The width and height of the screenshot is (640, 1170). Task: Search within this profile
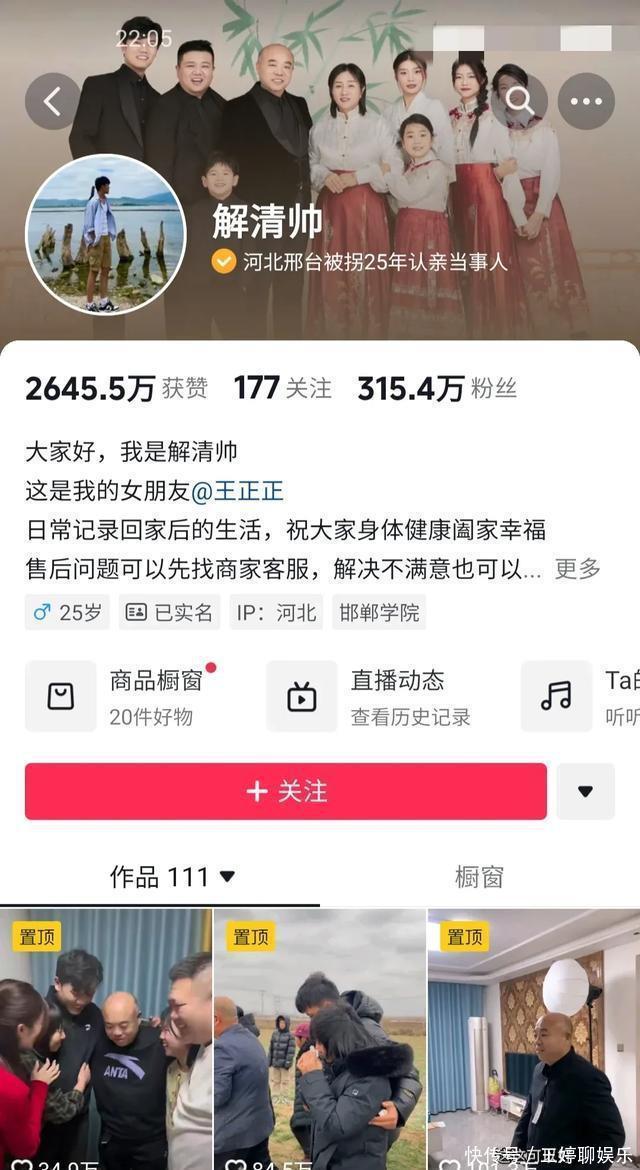click(519, 101)
